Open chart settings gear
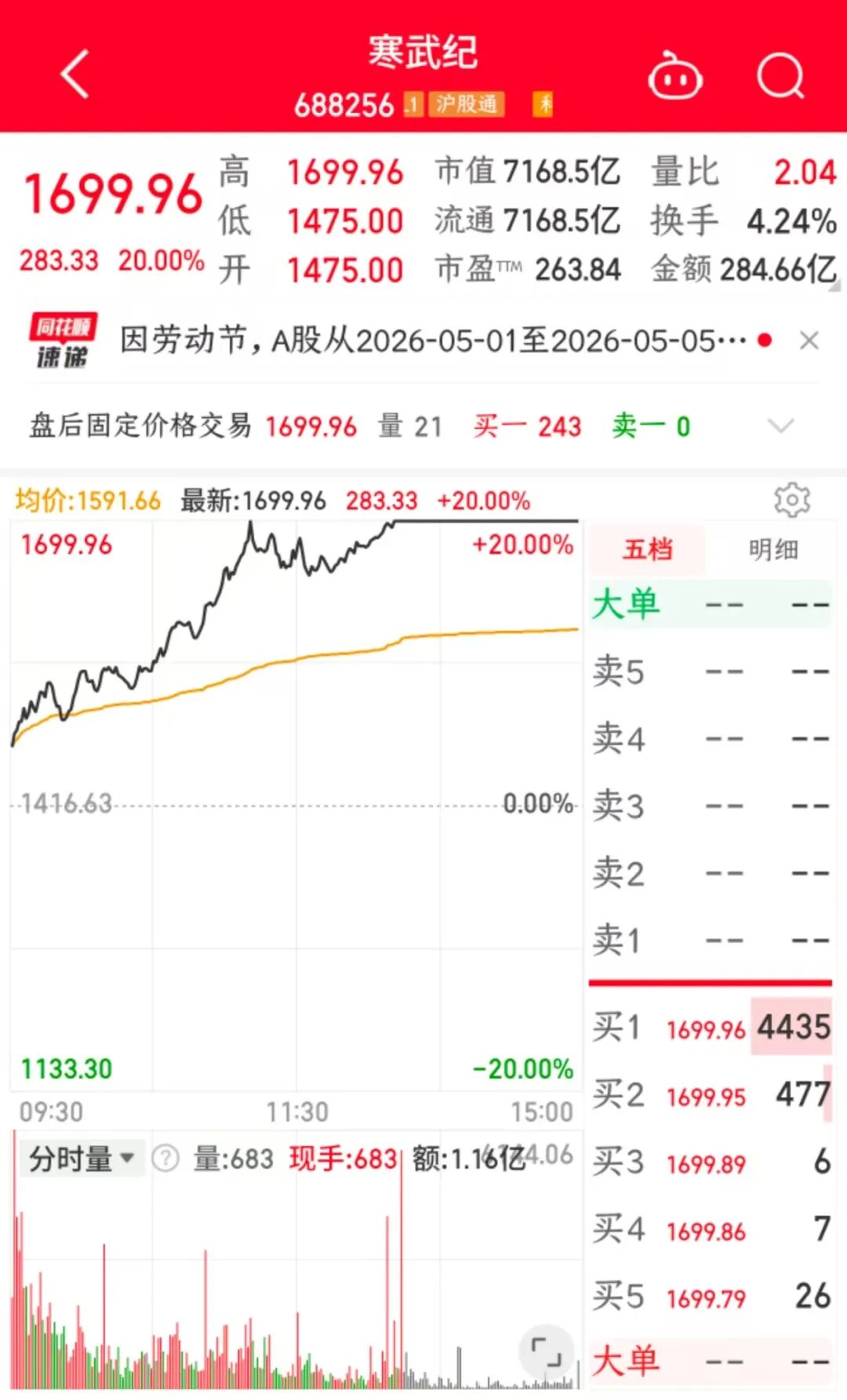 tap(791, 500)
